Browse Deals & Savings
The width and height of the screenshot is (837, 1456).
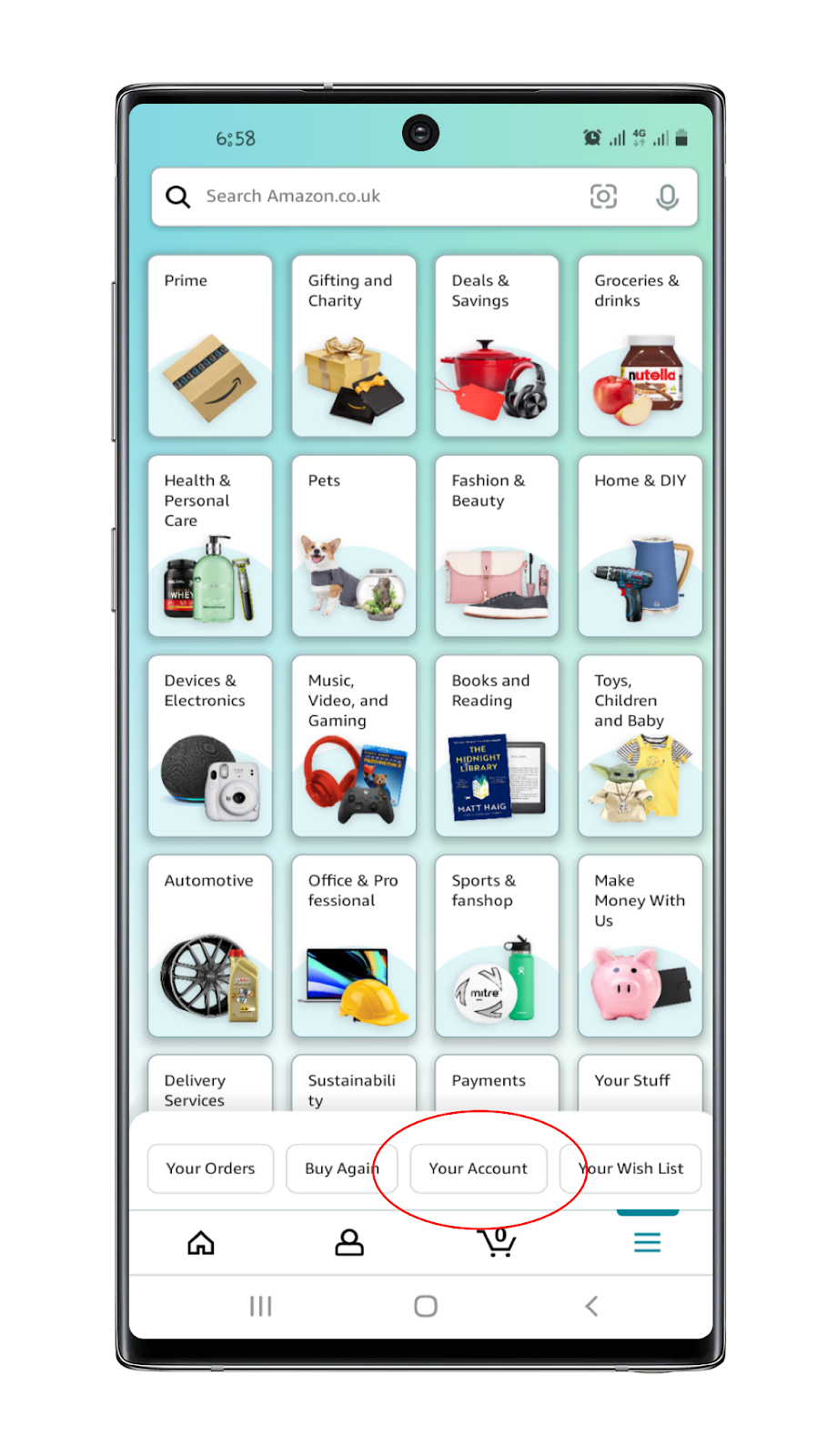tap(497, 346)
